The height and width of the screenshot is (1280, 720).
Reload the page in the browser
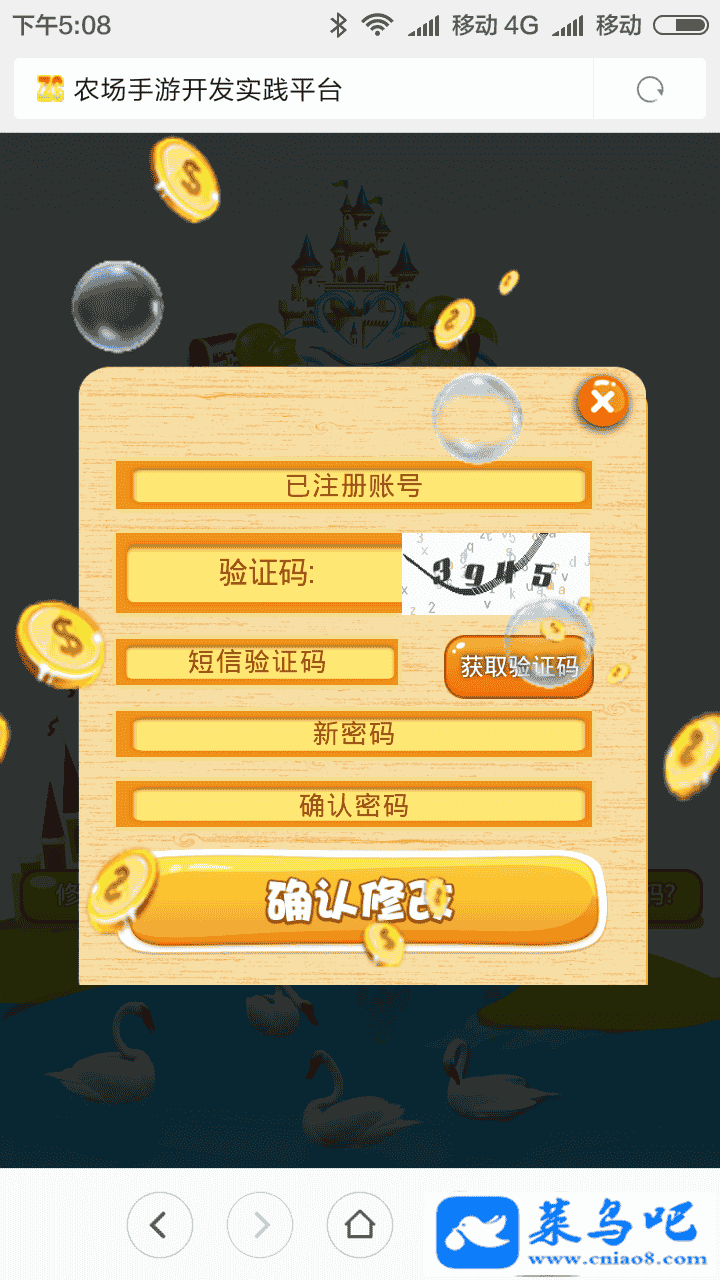tap(650, 90)
